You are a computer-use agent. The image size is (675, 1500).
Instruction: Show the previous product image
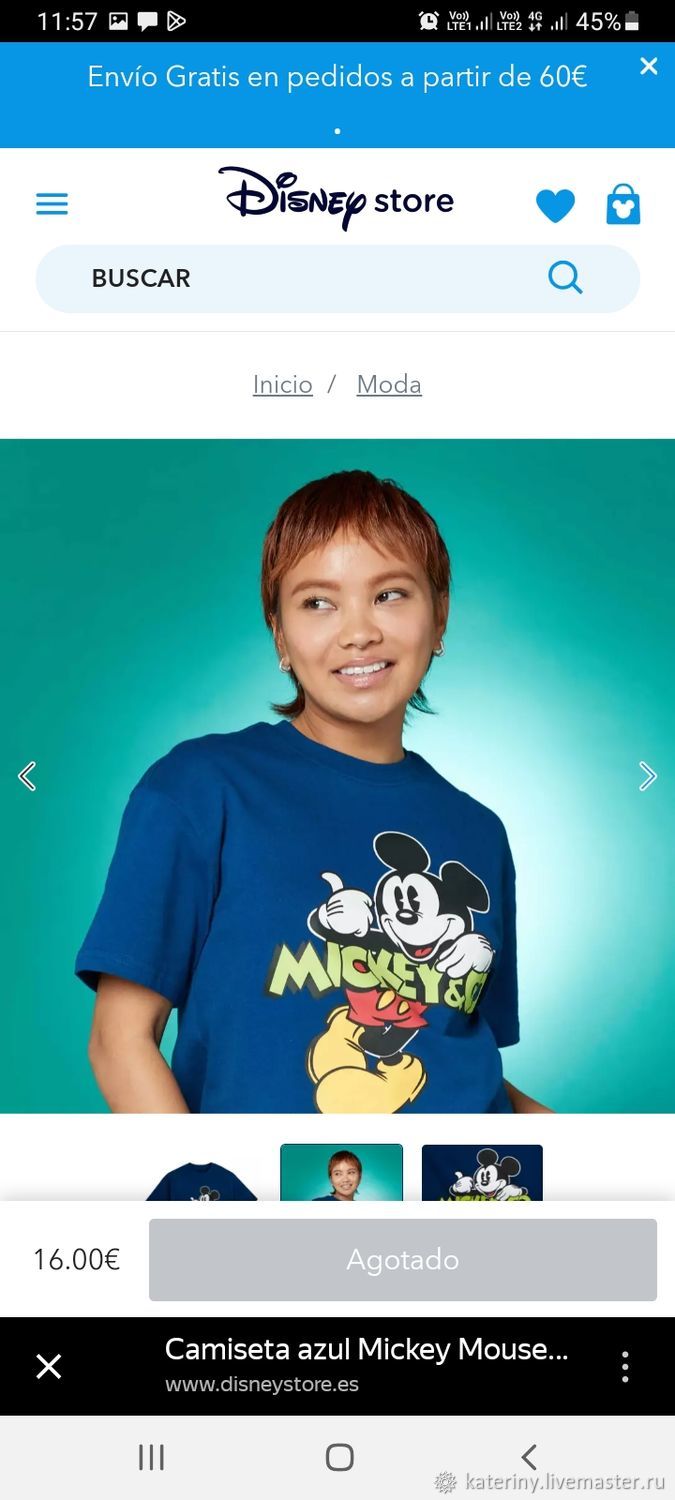[x=27, y=776]
